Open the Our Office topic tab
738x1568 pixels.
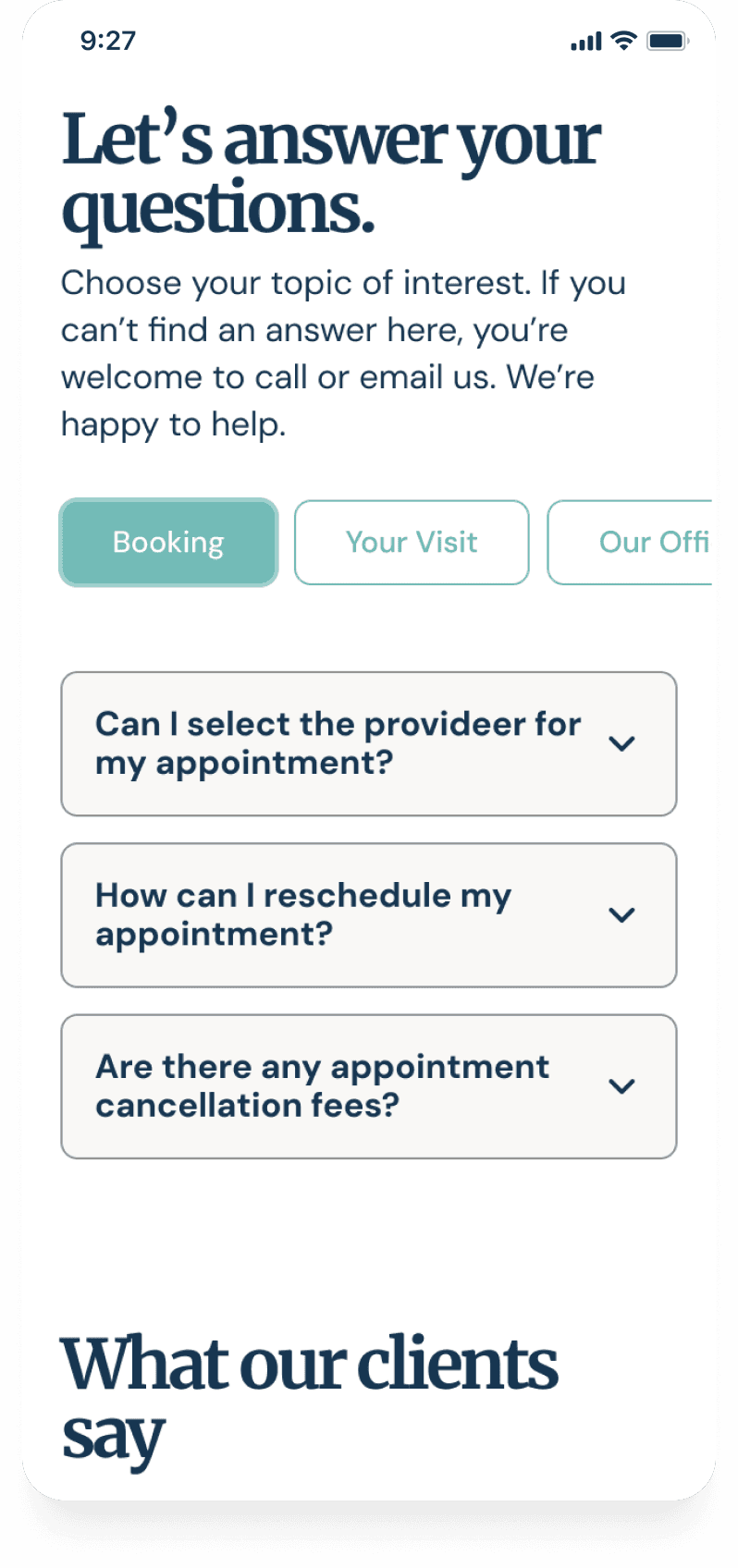point(639,543)
